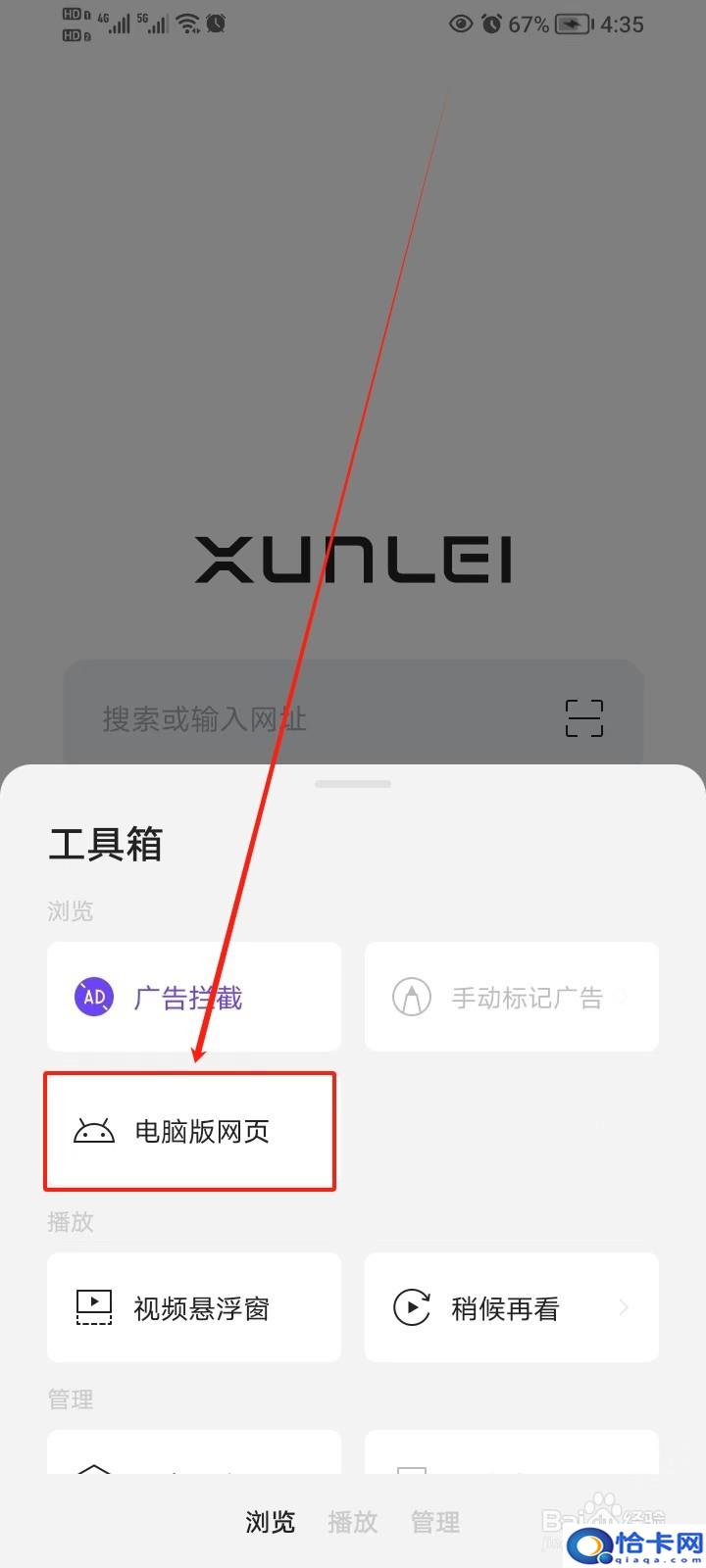Open the 稍候再看 watch later list
This screenshot has height=1568, width=706.
[x=512, y=1307]
